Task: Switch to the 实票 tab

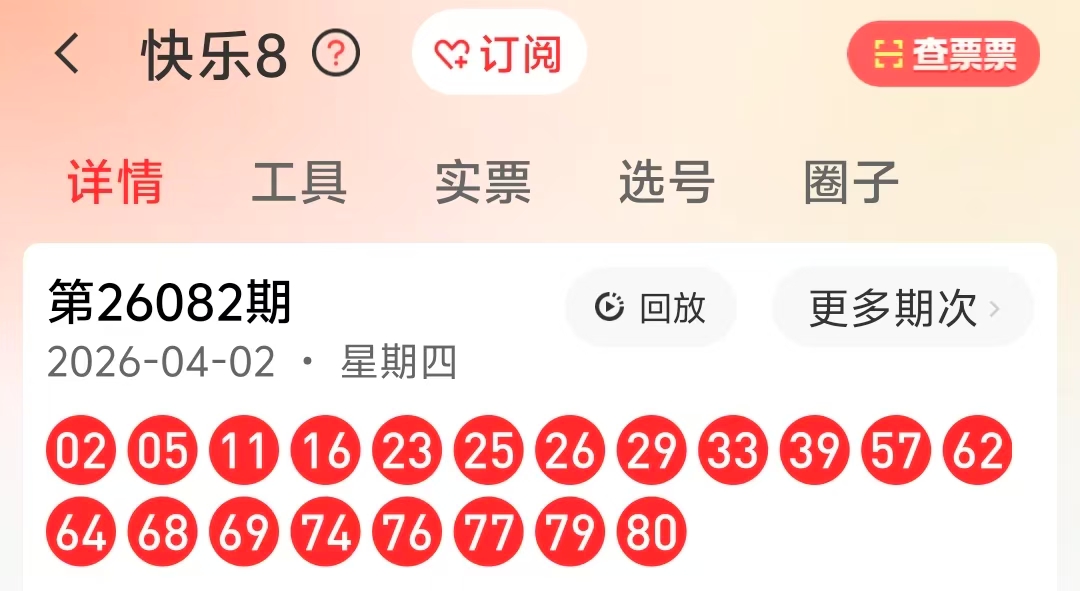Action: pos(483,182)
